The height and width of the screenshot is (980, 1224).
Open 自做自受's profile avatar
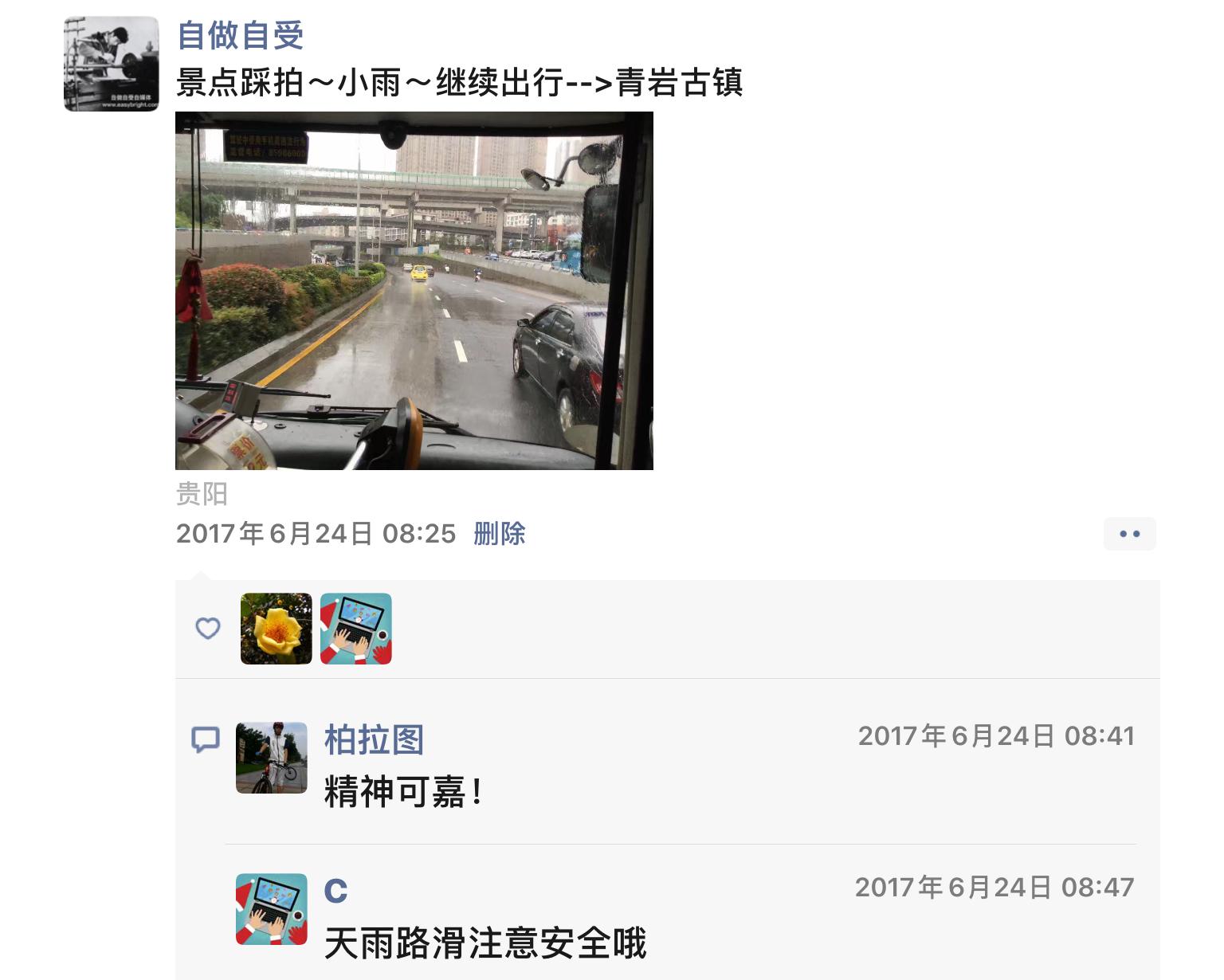(111, 64)
